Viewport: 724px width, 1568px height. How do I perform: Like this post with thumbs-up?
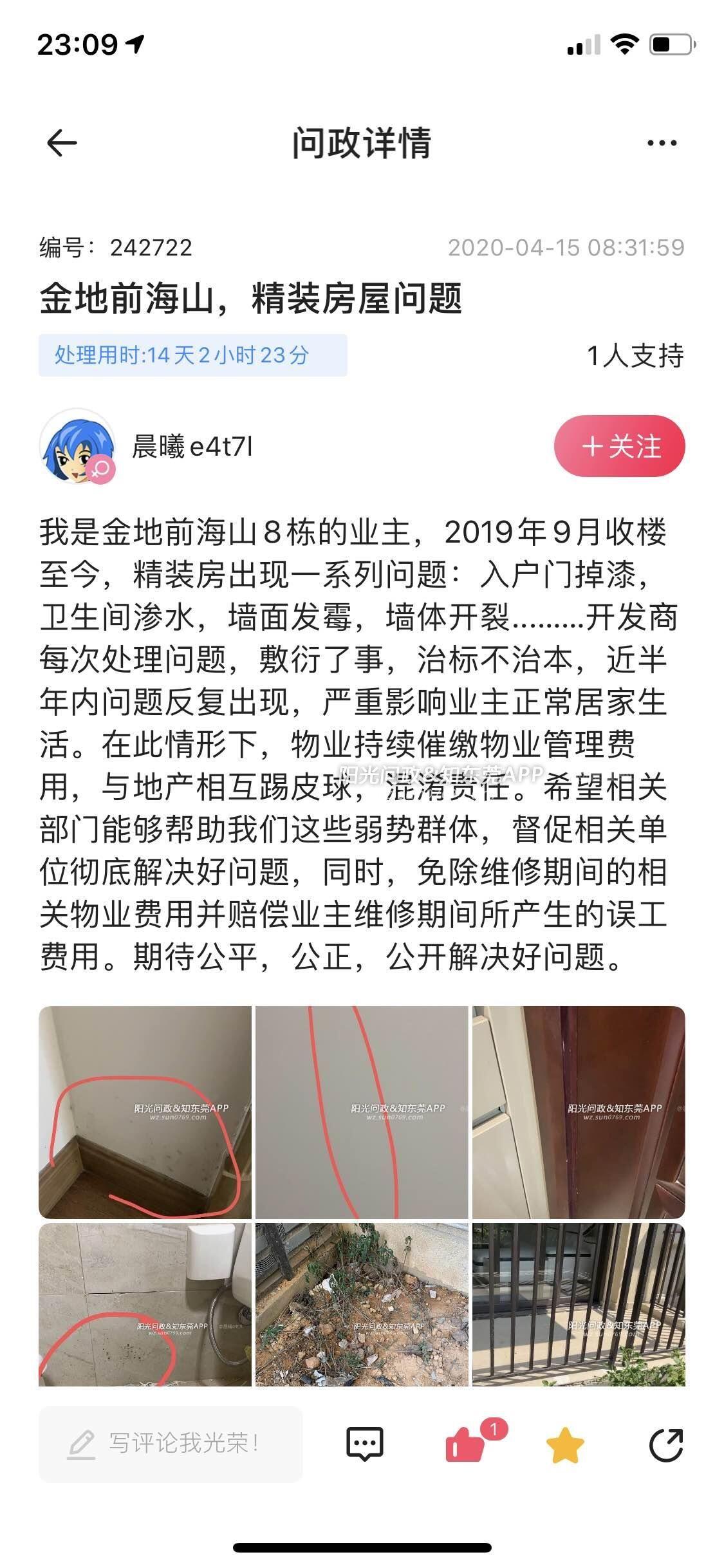(465, 1445)
